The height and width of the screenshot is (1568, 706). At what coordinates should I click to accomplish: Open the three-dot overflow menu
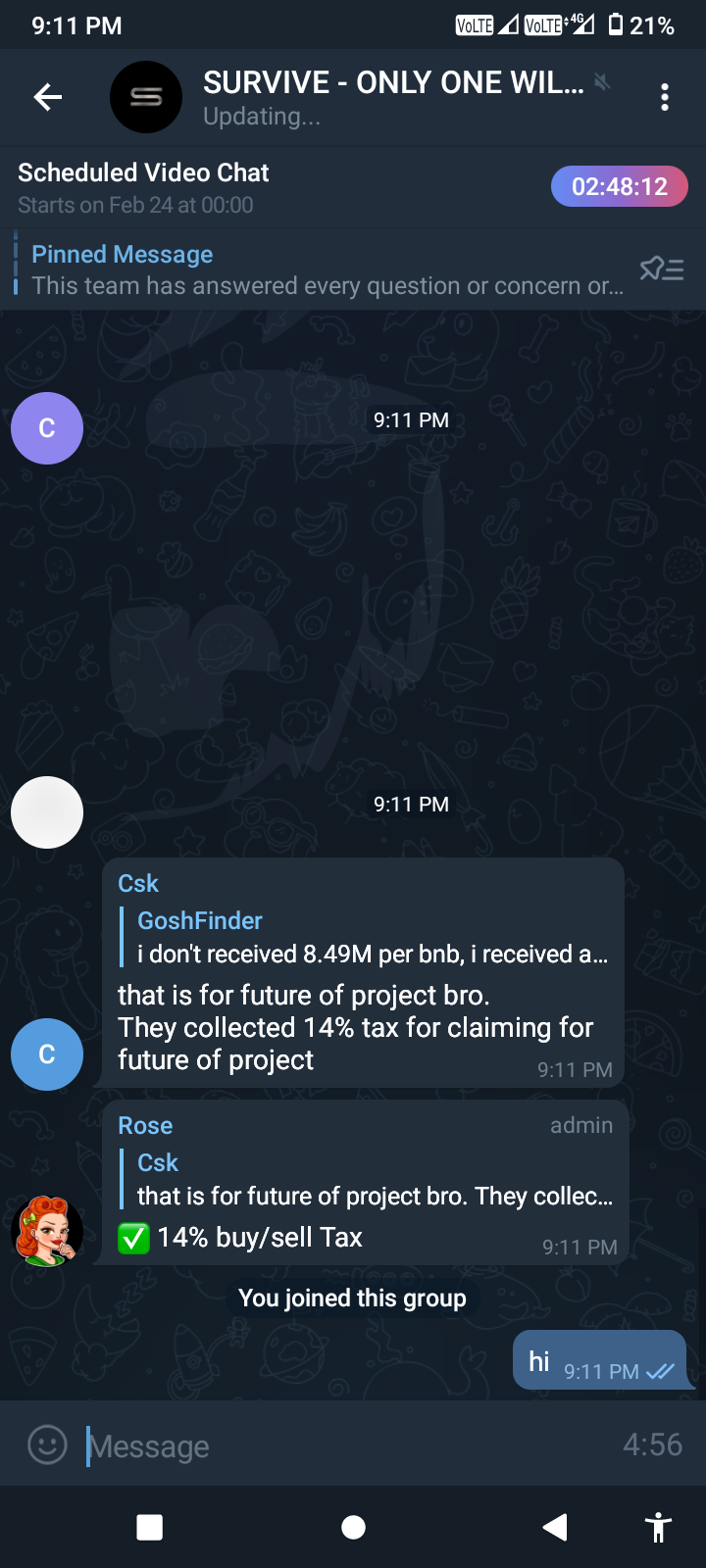665,97
